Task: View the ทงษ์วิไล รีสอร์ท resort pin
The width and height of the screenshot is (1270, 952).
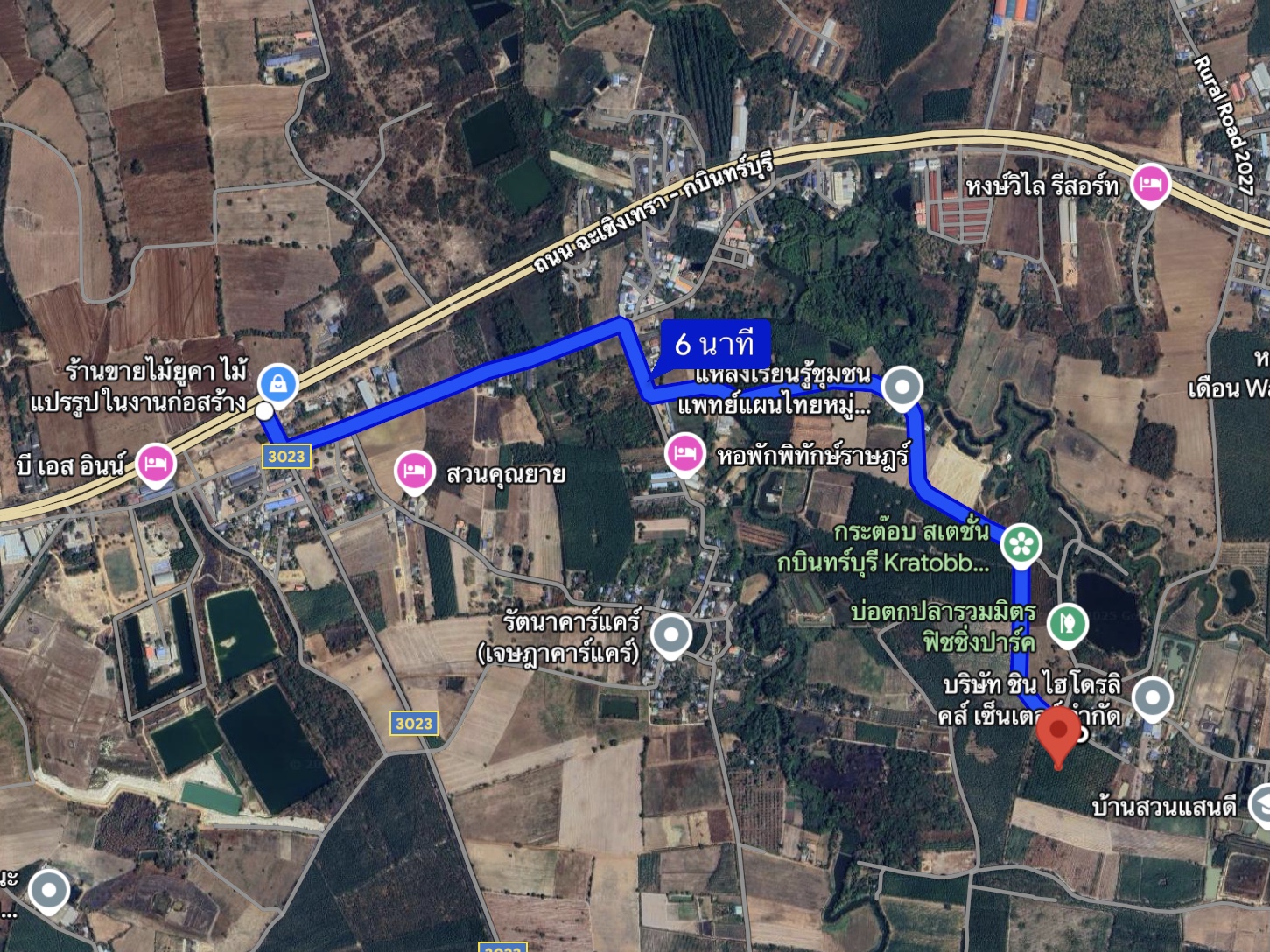Action: 1150,185
